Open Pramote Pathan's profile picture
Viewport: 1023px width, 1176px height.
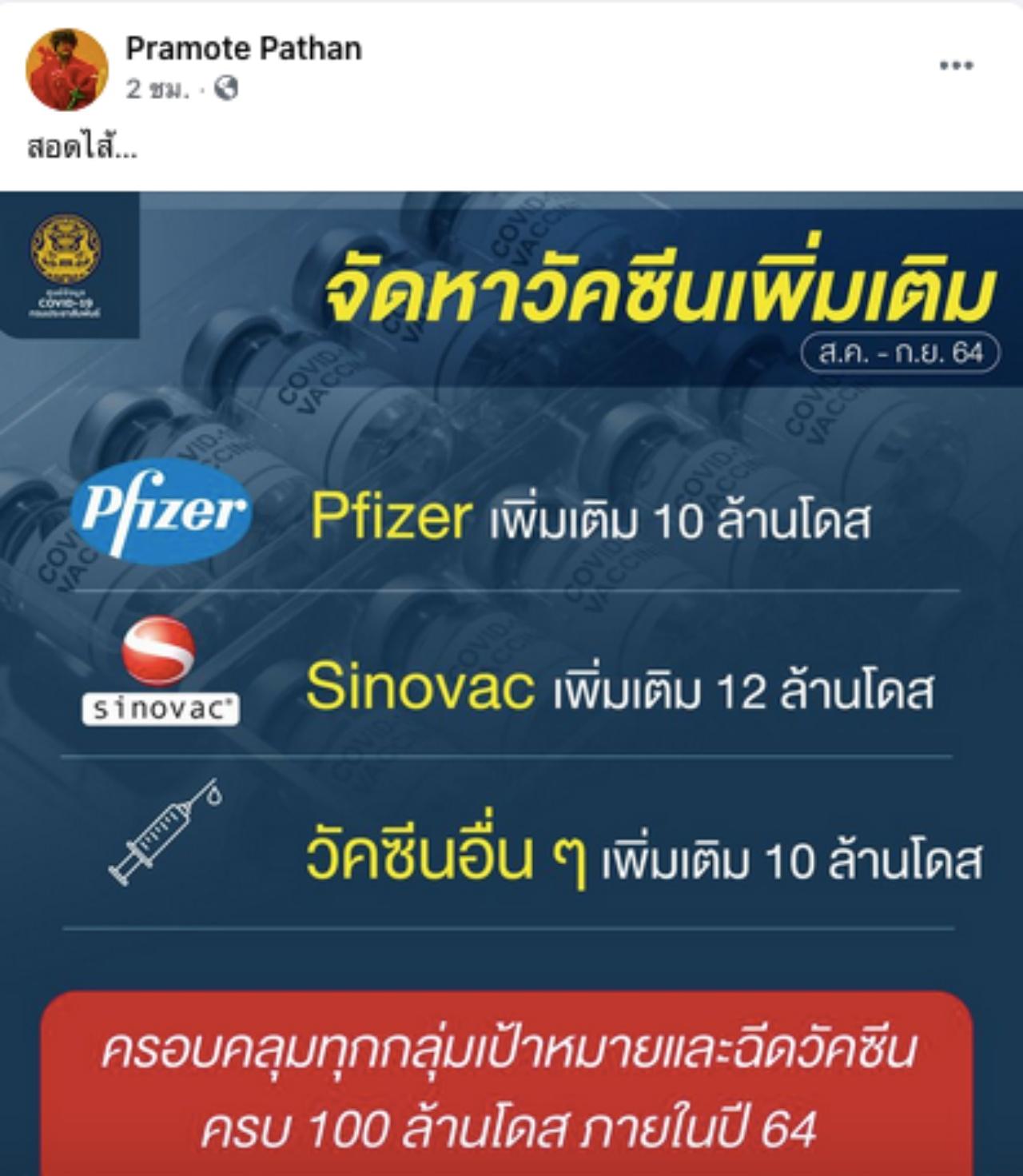(67, 69)
